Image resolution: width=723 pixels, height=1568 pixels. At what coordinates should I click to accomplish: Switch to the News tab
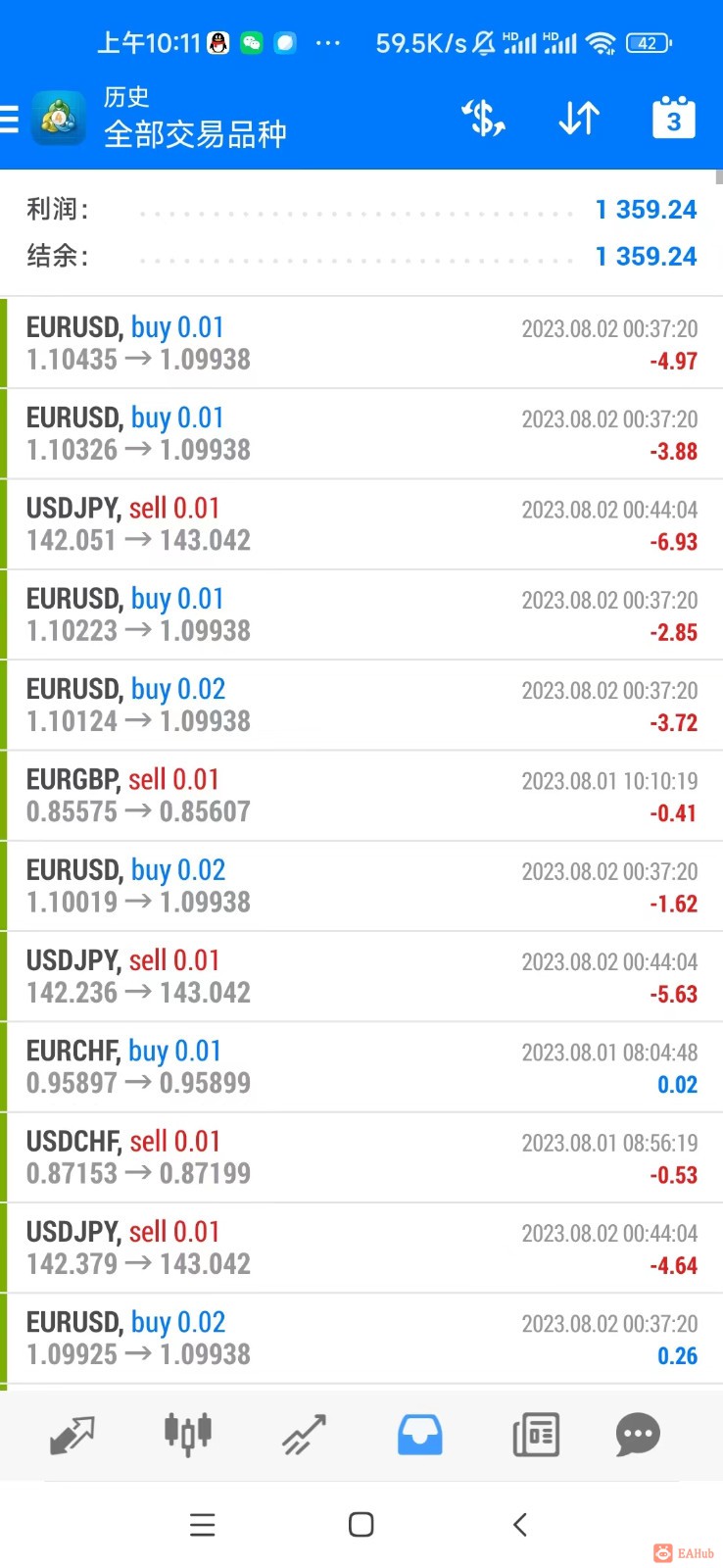point(536,1436)
